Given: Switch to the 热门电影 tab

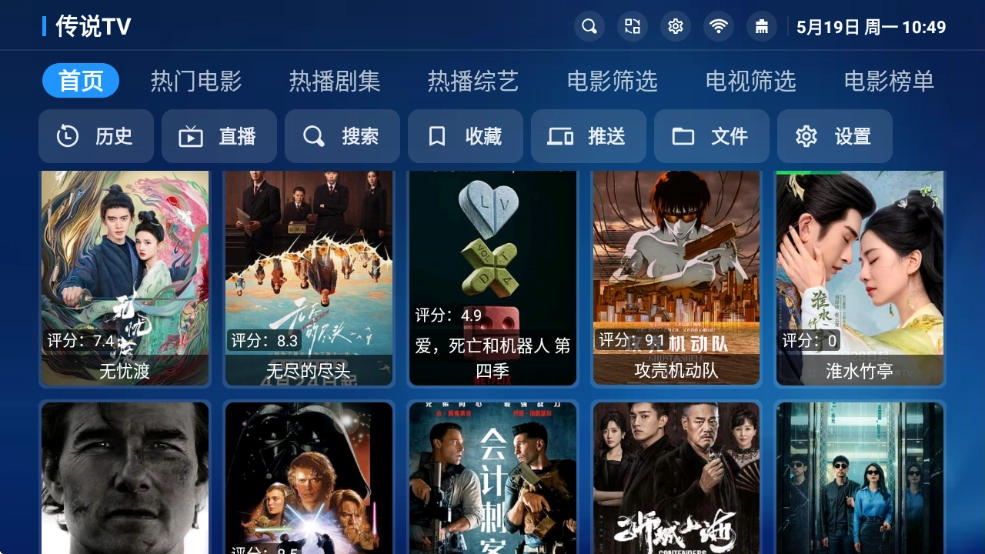Looking at the screenshot, I should pyautogui.click(x=196, y=81).
